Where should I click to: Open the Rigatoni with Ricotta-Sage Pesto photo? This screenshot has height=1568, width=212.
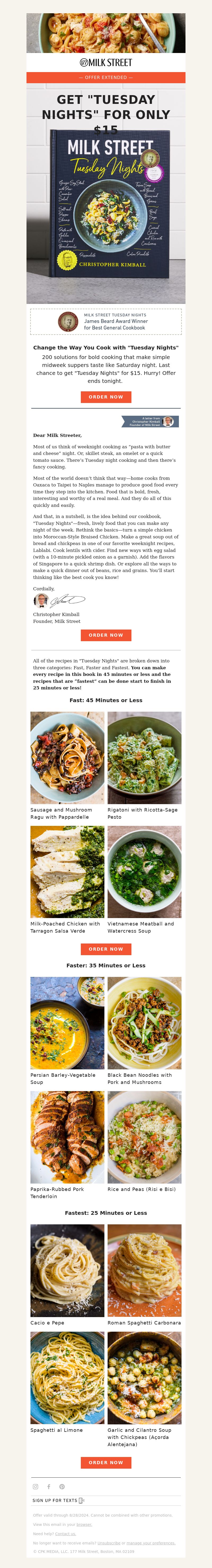[x=144, y=758]
